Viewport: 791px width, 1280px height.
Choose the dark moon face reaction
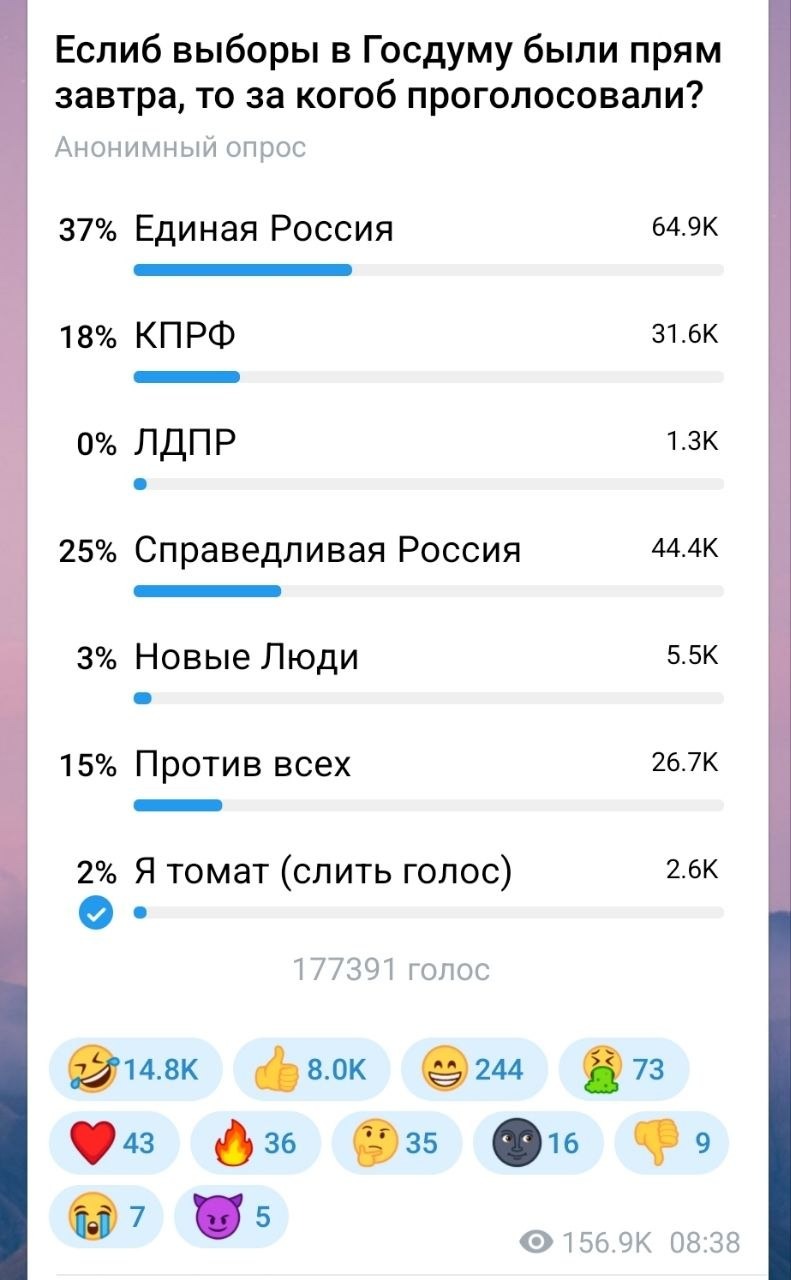coord(537,1142)
